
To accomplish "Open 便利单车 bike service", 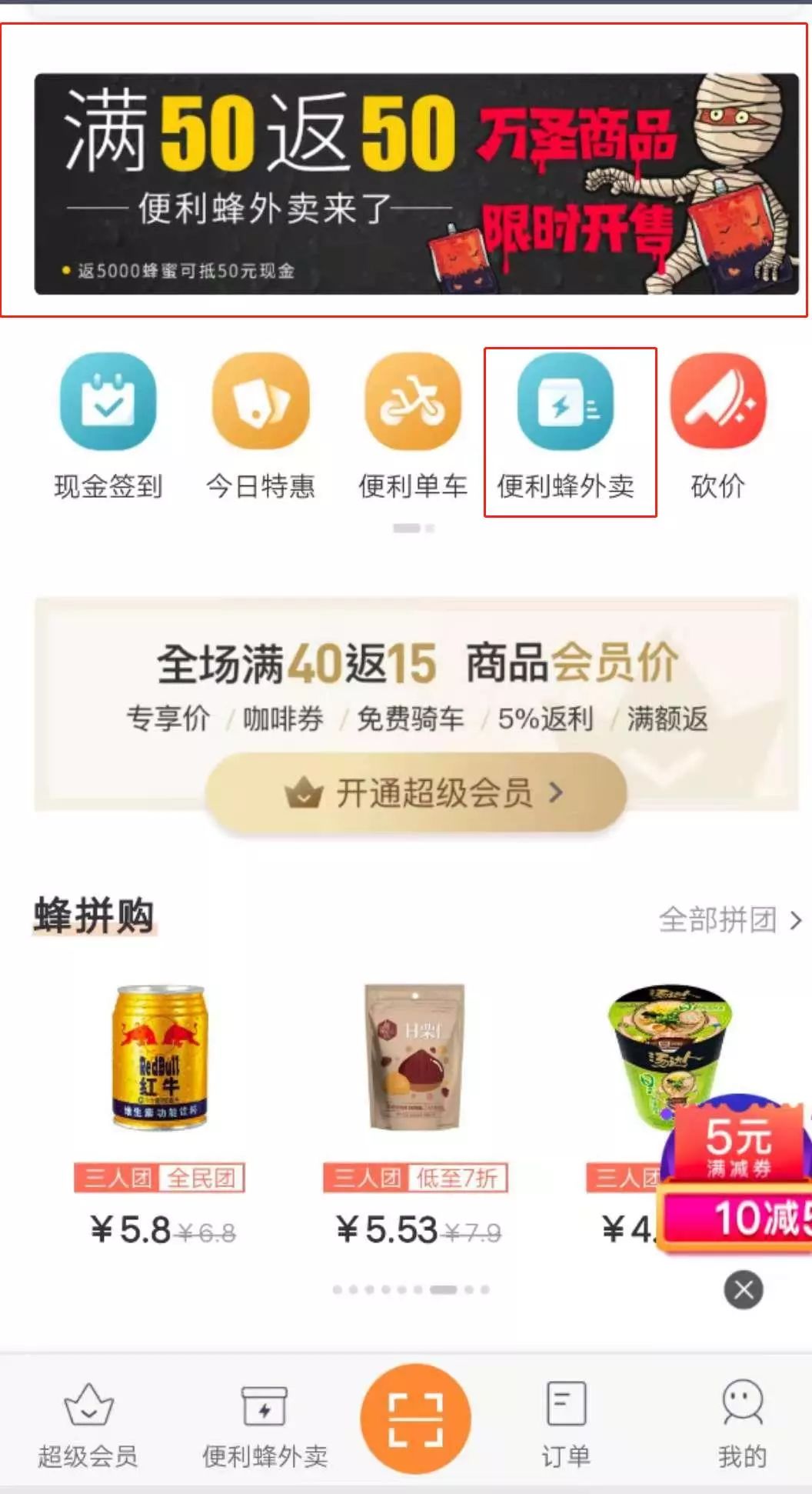I will [413, 402].
